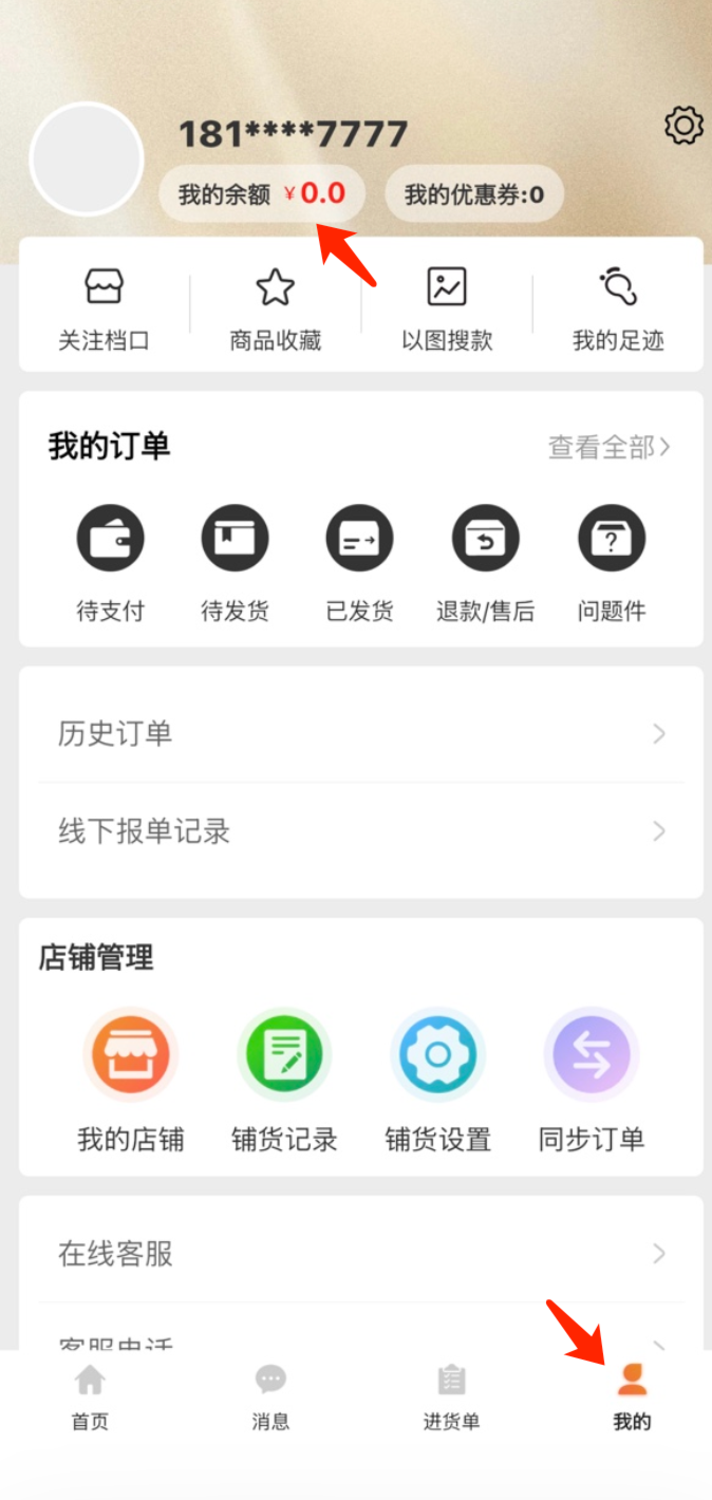Open the settings gear icon
Image resolution: width=712 pixels, height=1500 pixels.
(684, 126)
